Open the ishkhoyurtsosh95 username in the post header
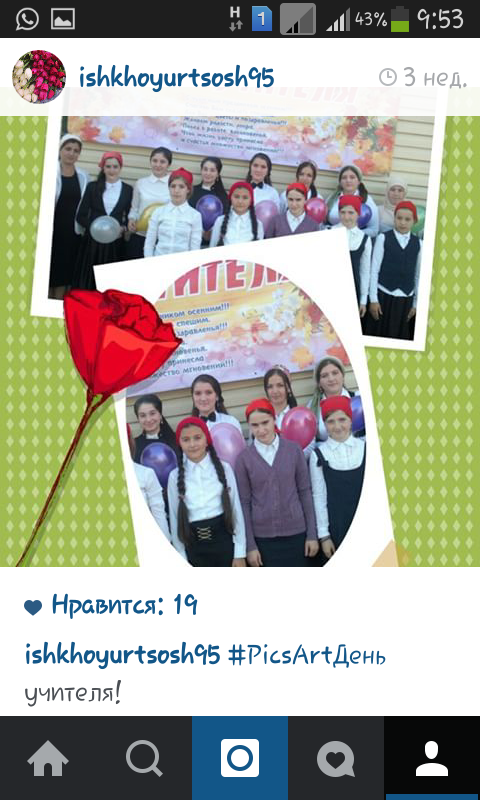 point(176,78)
